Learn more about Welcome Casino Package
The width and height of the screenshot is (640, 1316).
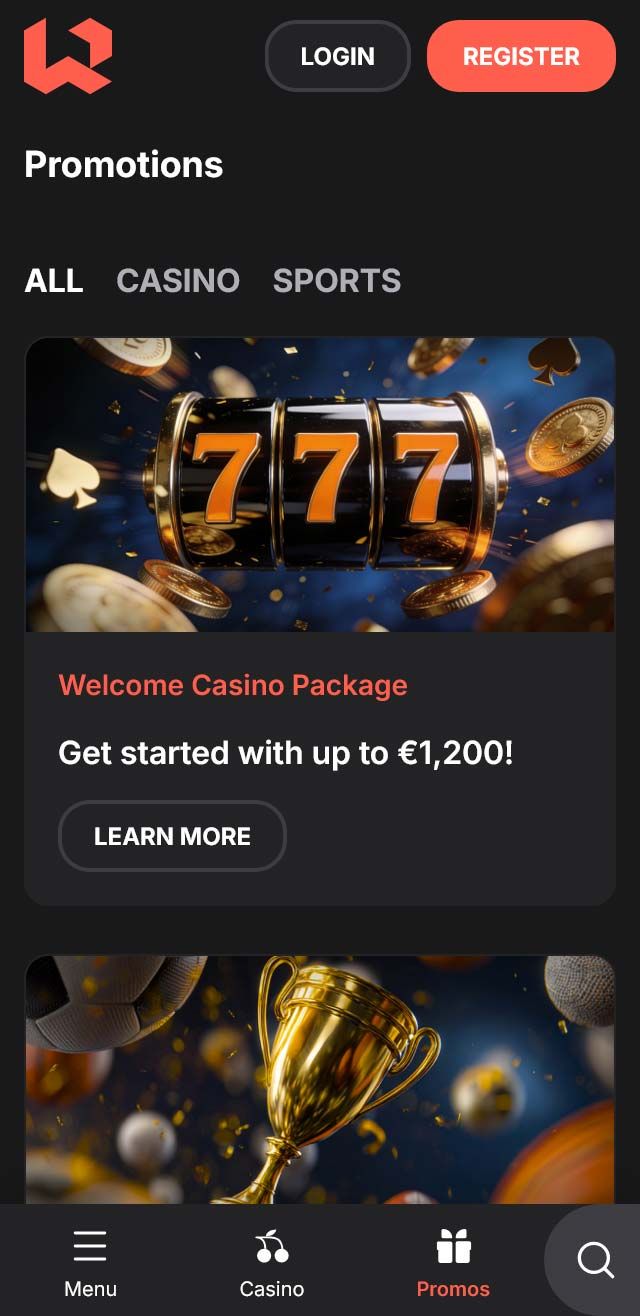point(172,836)
